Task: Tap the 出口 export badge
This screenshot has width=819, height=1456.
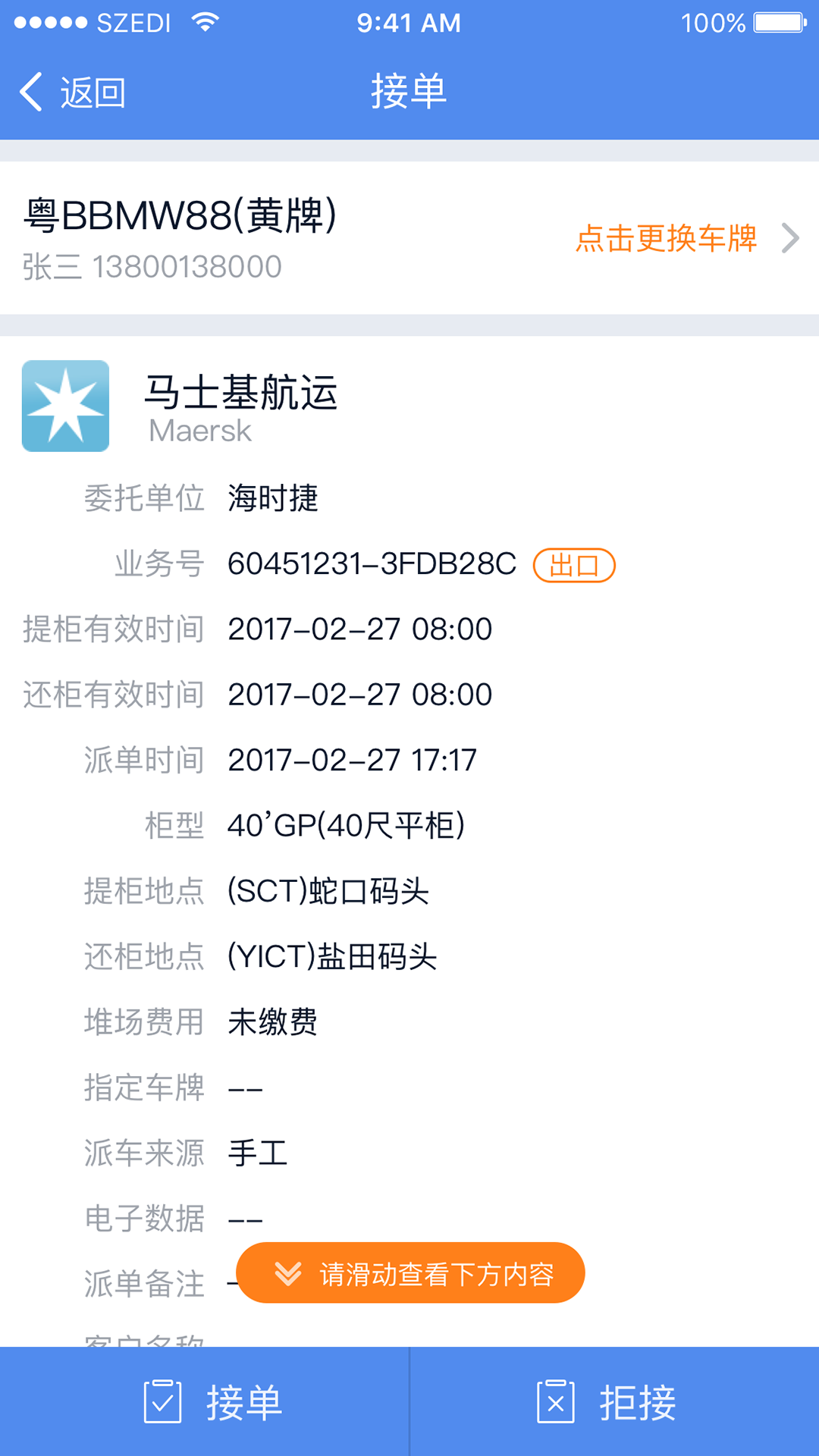Action: [x=574, y=564]
